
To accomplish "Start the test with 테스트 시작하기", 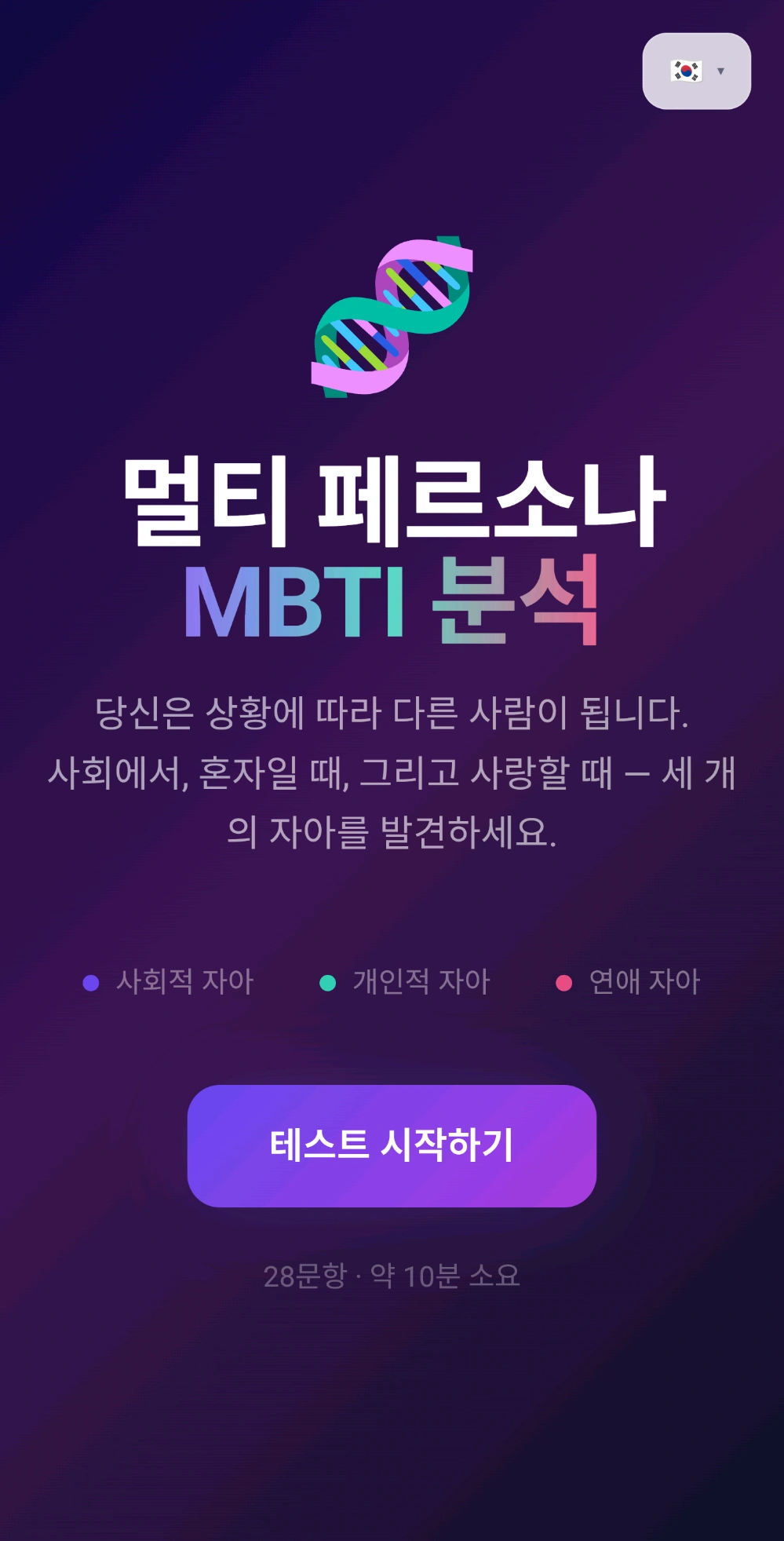I will click(x=392, y=1145).
